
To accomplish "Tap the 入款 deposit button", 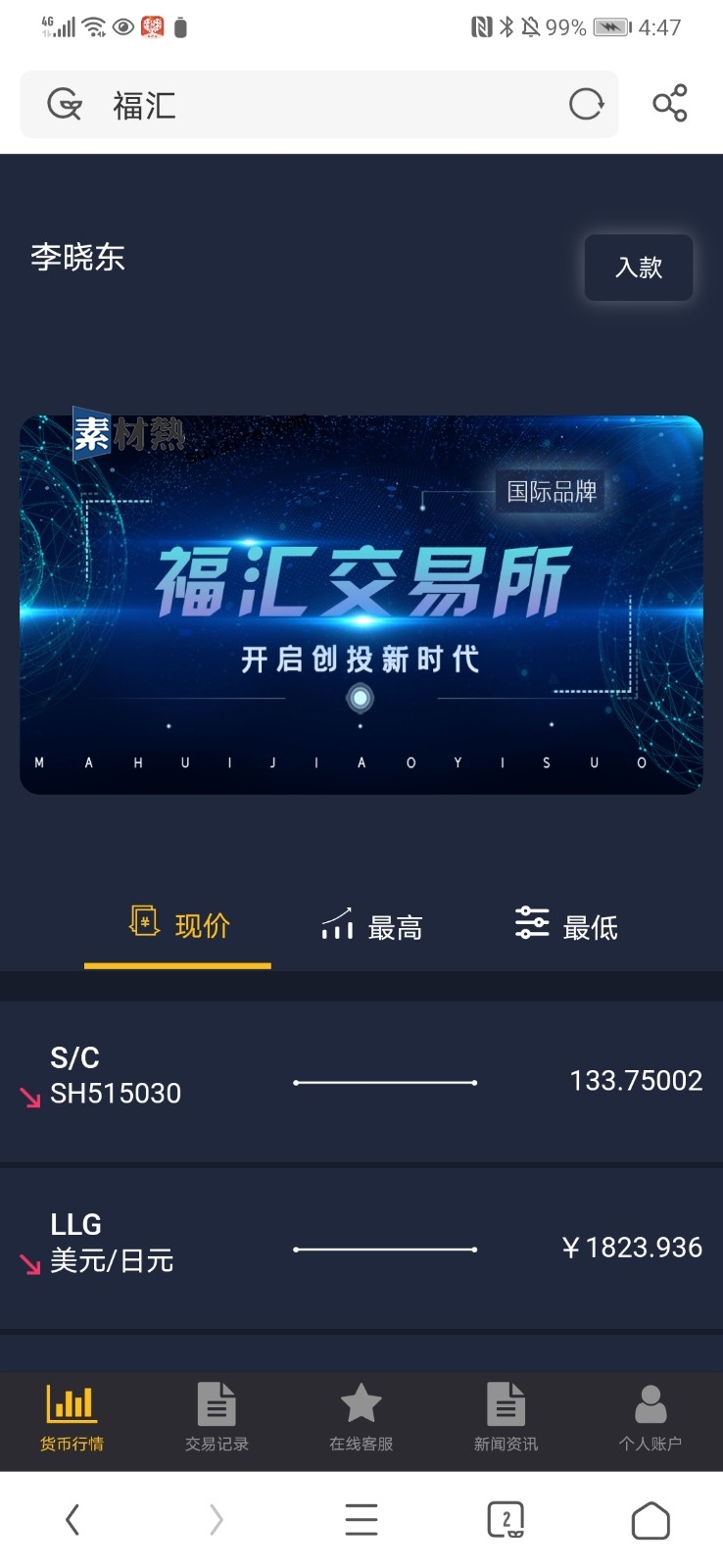I will [639, 268].
